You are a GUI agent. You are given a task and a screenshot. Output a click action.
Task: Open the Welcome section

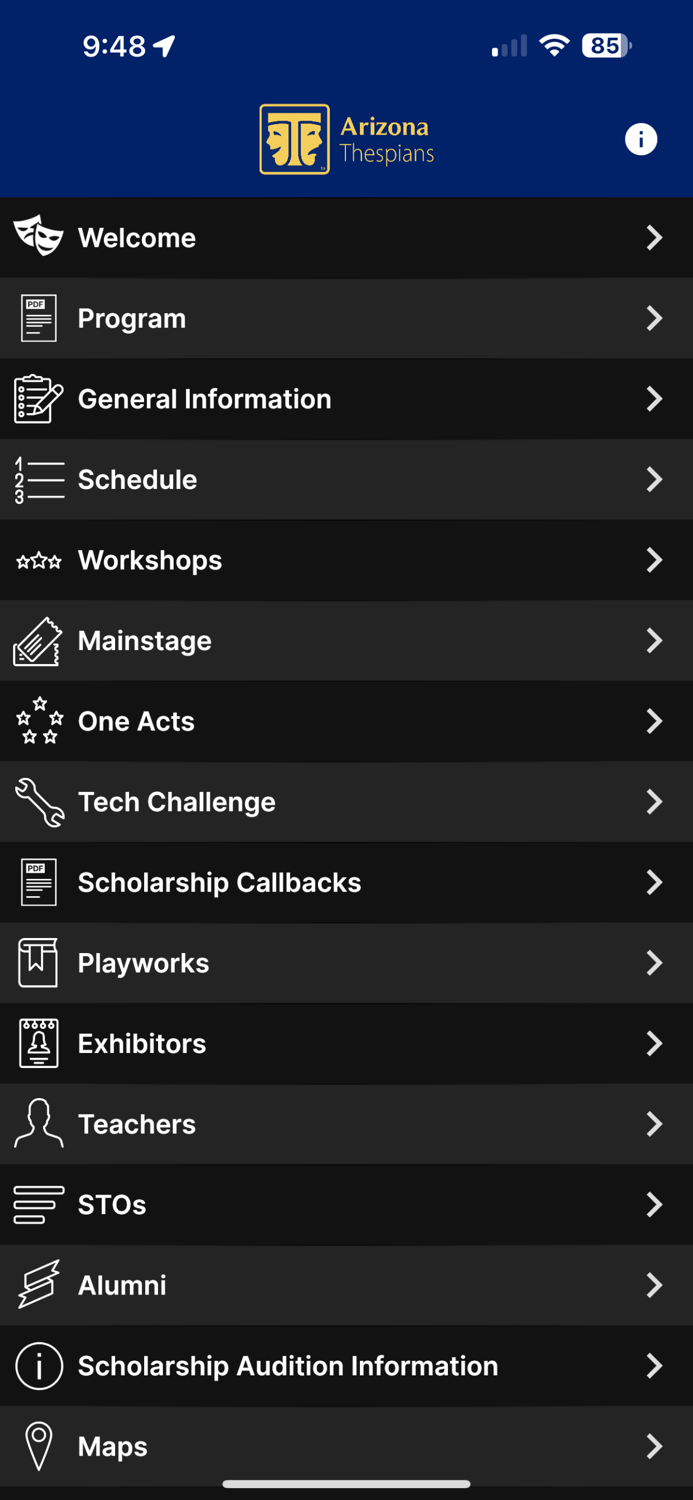(346, 238)
